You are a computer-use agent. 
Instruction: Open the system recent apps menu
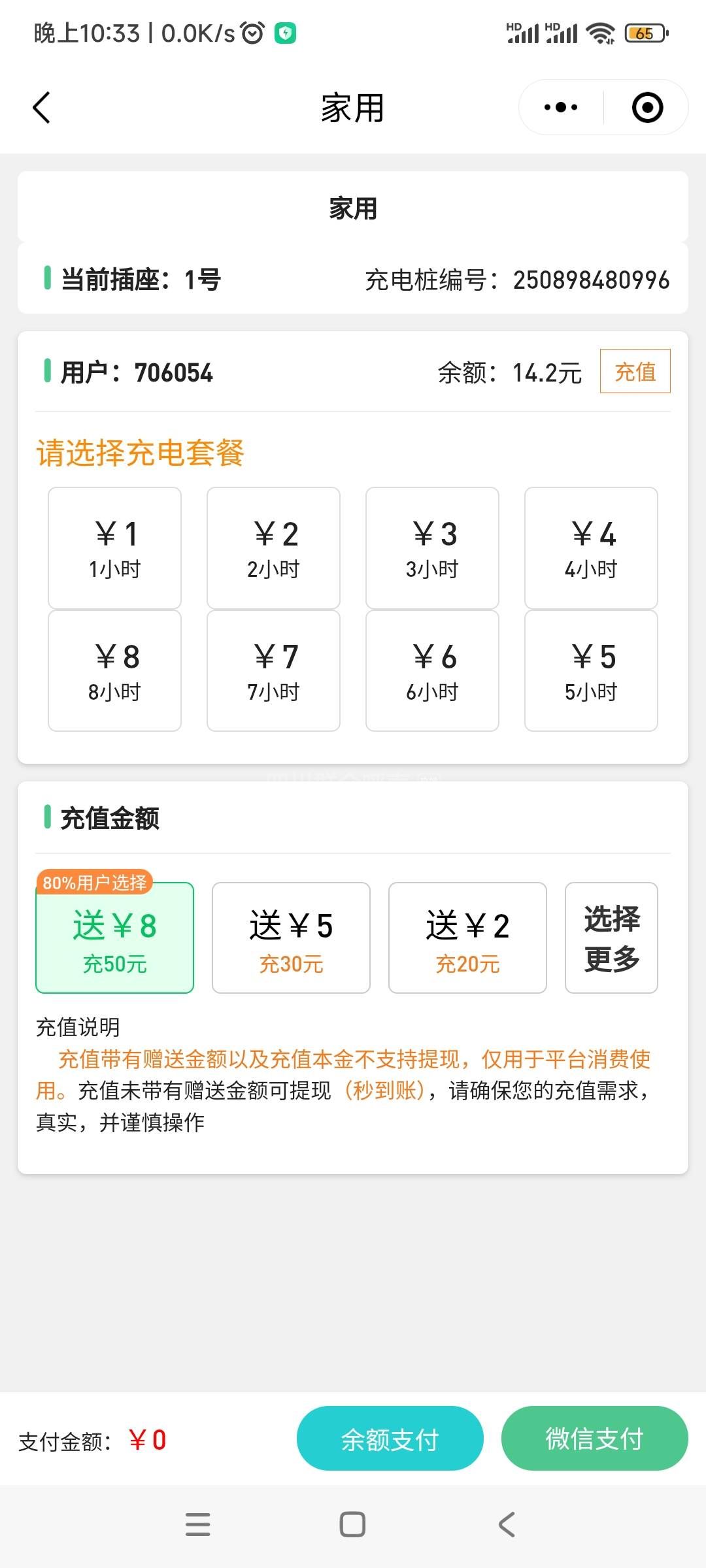click(x=197, y=1525)
